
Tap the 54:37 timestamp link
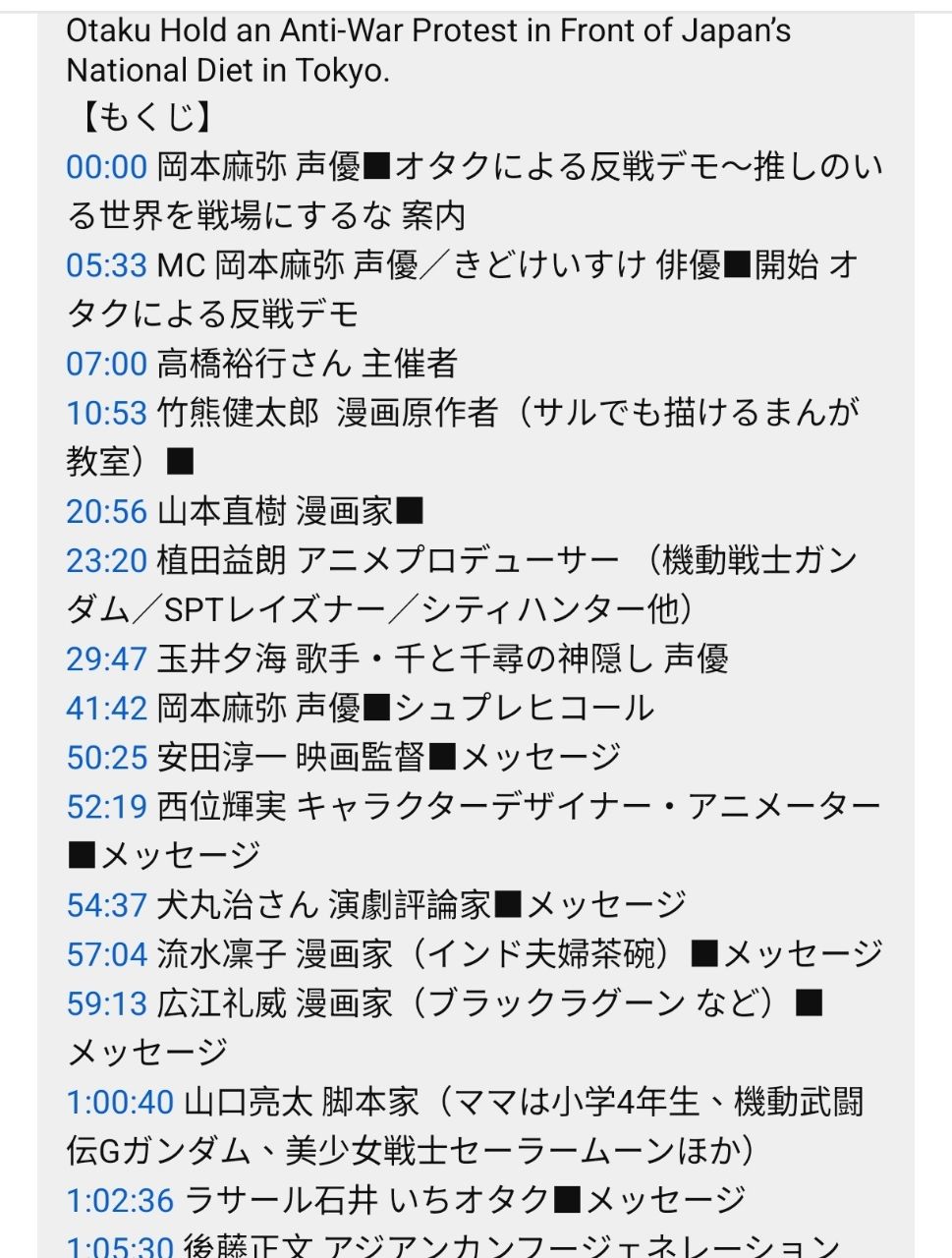pos(106,904)
